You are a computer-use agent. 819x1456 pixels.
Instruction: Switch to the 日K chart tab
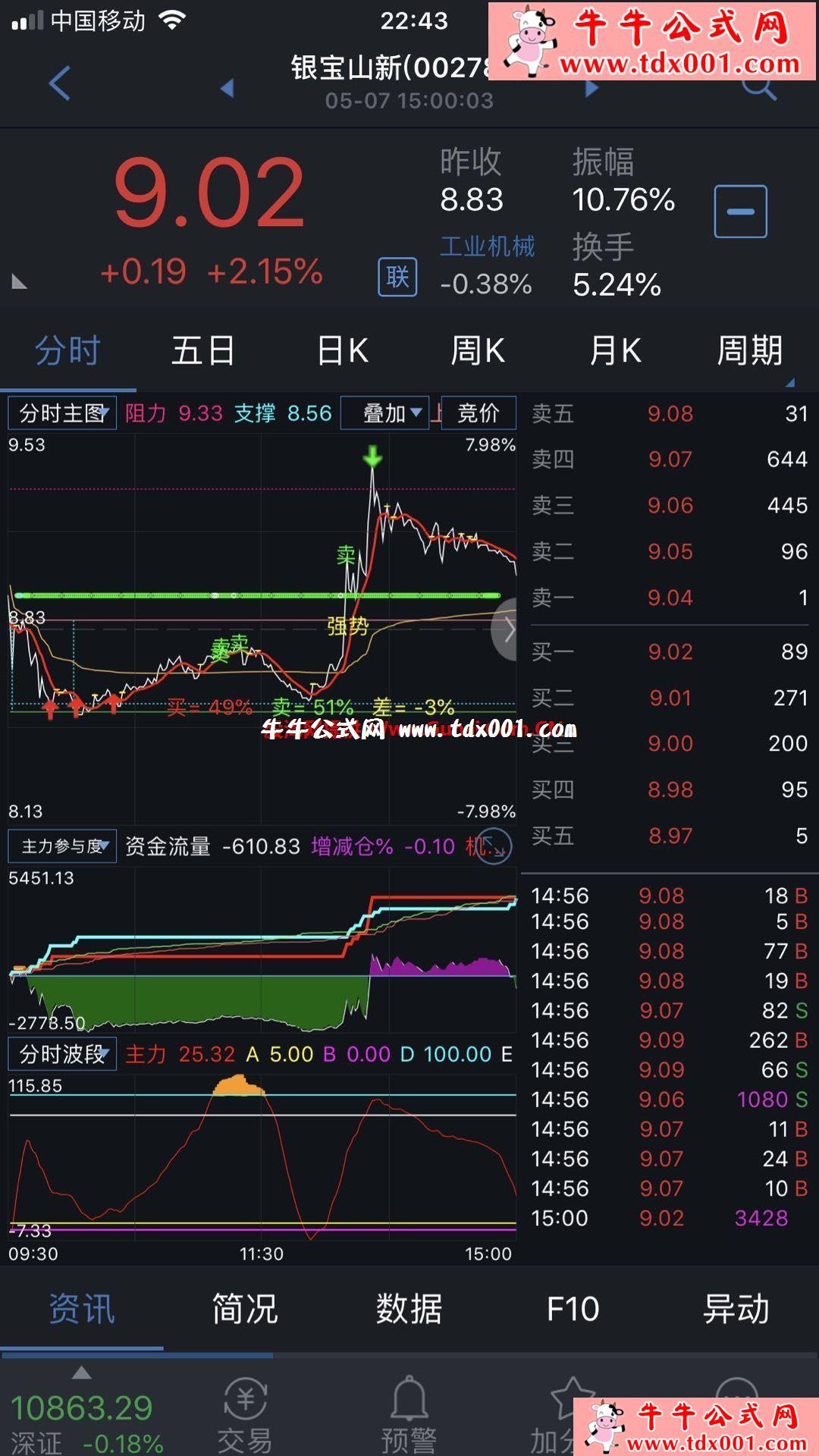[343, 351]
